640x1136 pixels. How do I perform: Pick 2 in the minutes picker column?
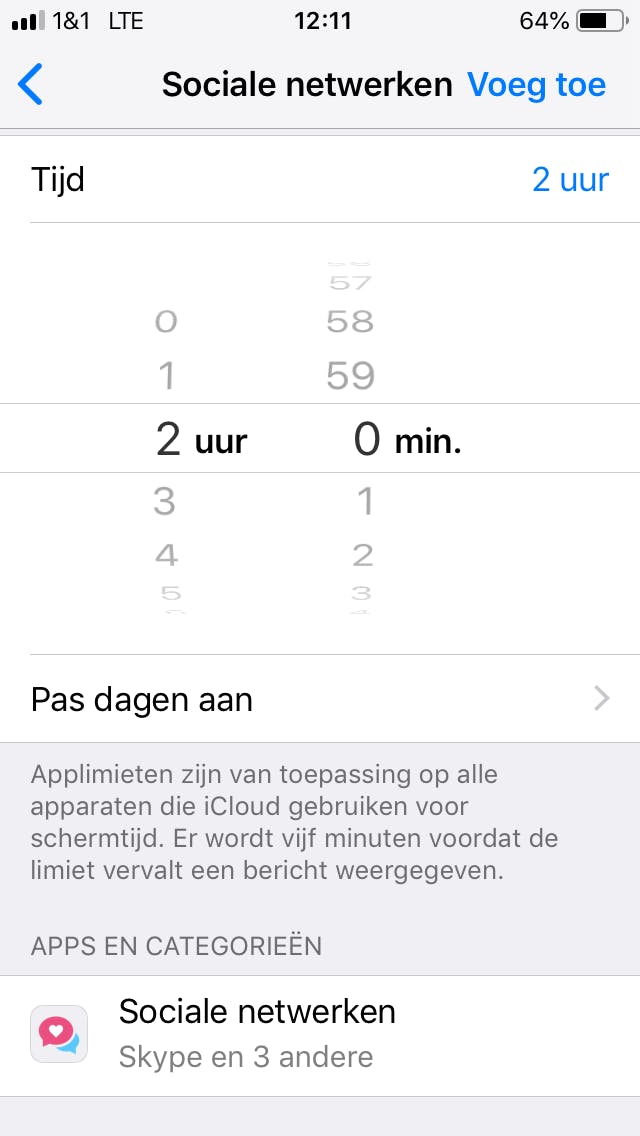(x=364, y=554)
